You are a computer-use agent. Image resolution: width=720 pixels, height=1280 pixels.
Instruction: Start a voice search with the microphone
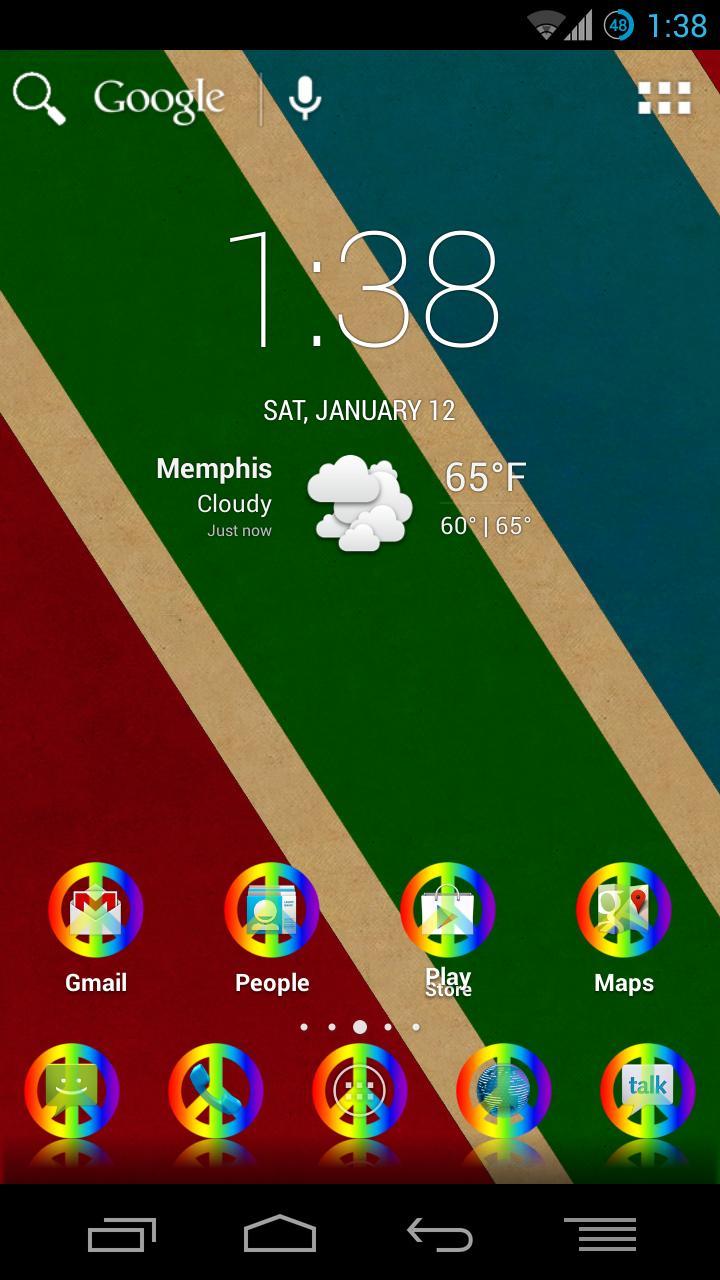click(303, 95)
